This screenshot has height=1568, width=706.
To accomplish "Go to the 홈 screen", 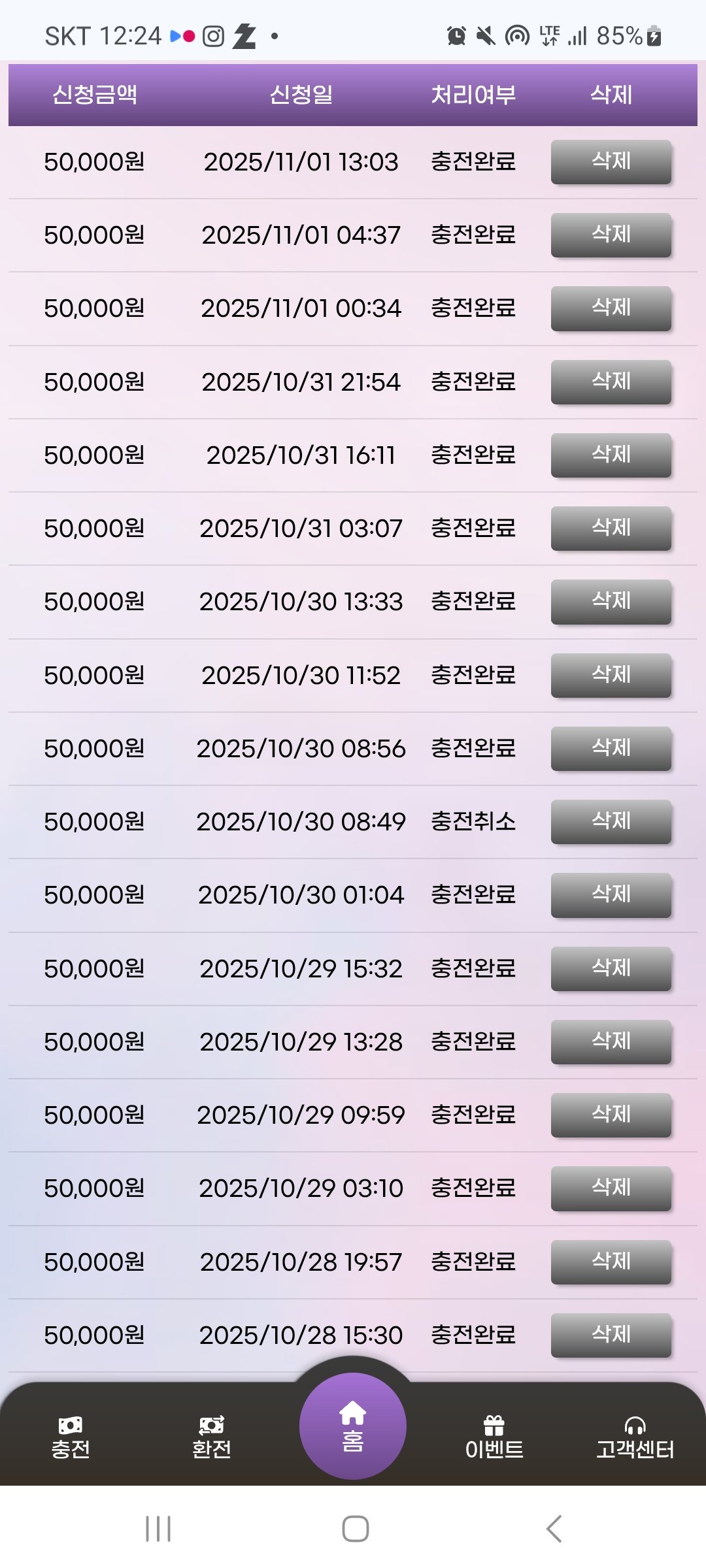I will pyautogui.click(x=352, y=1427).
